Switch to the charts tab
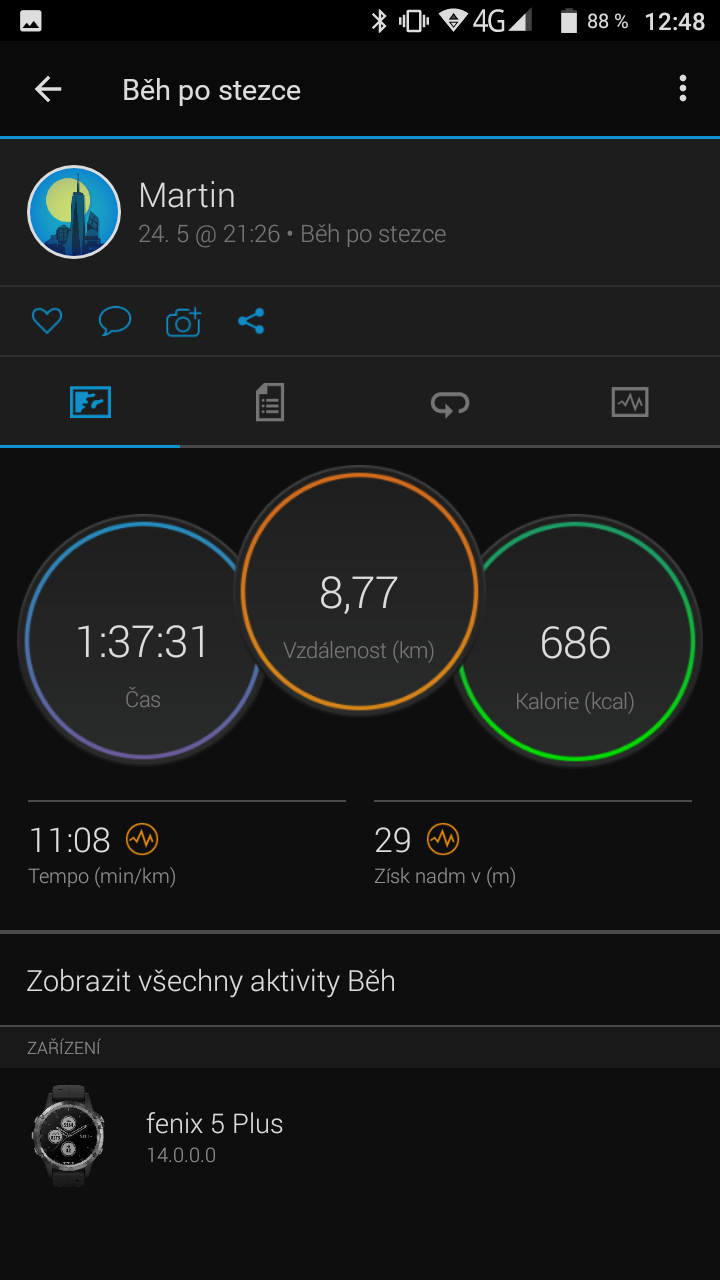Viewport: 720px width, 1280px height. (x=630, y=402)
